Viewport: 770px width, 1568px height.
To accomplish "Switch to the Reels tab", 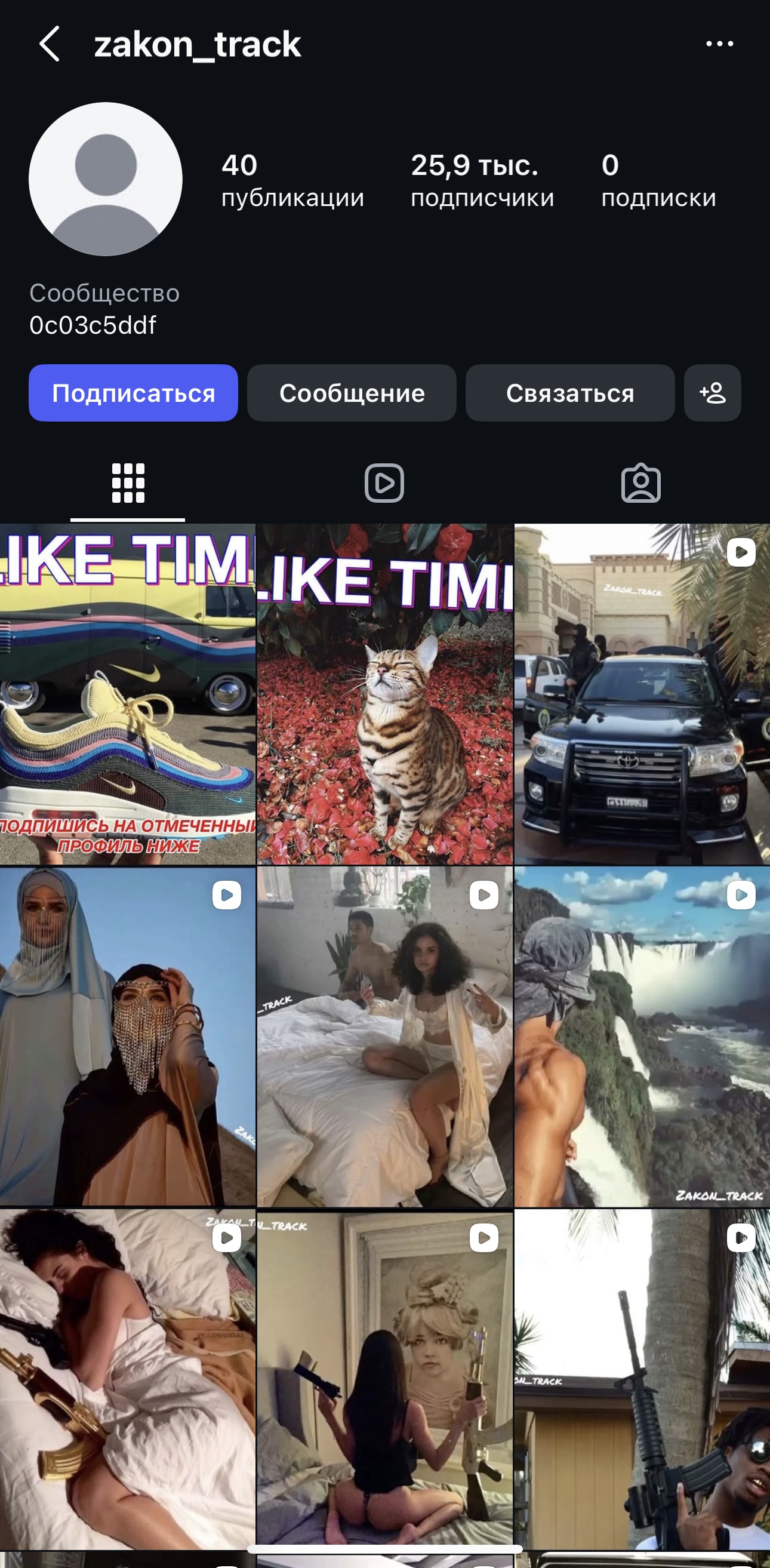I will (x=384, y=483).
